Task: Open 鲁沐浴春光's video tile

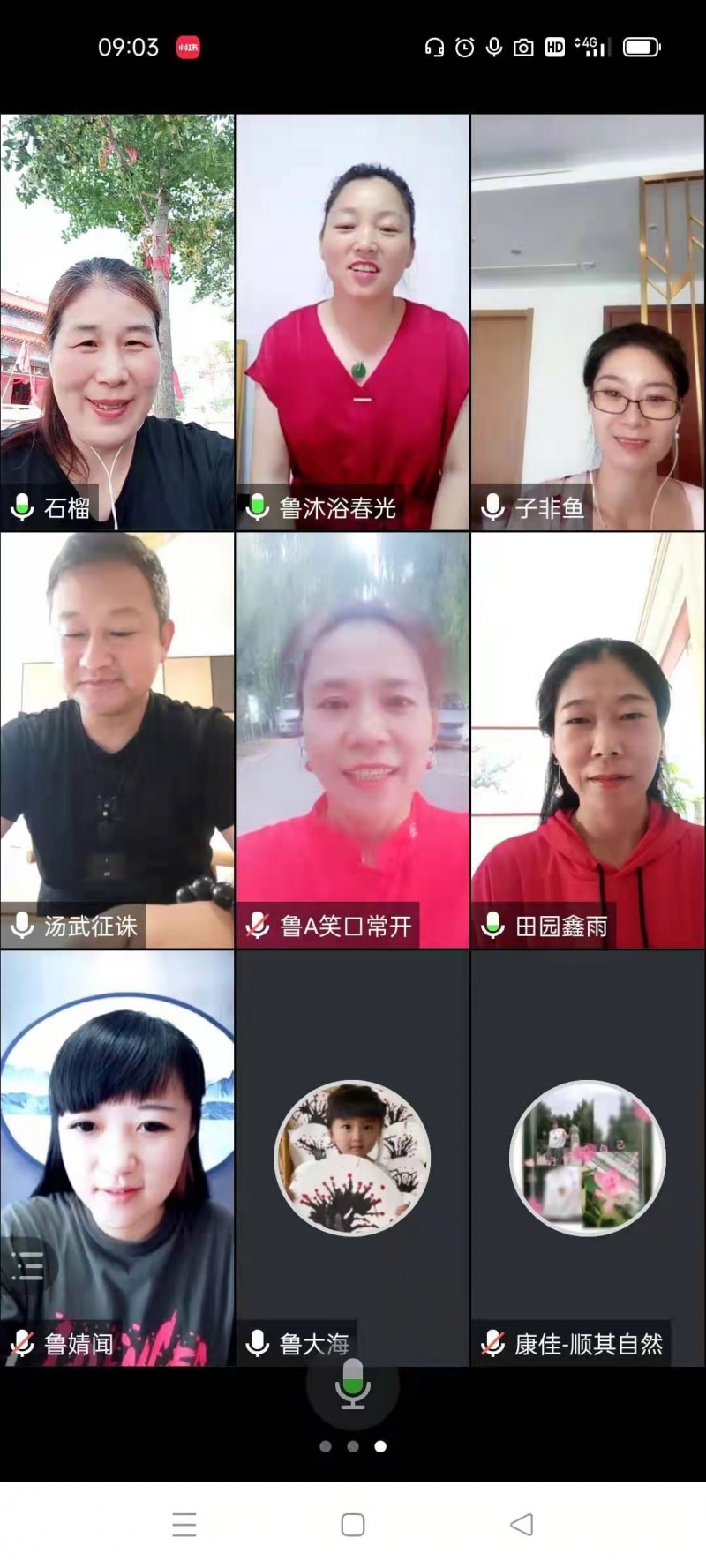Action: [352, 322]
